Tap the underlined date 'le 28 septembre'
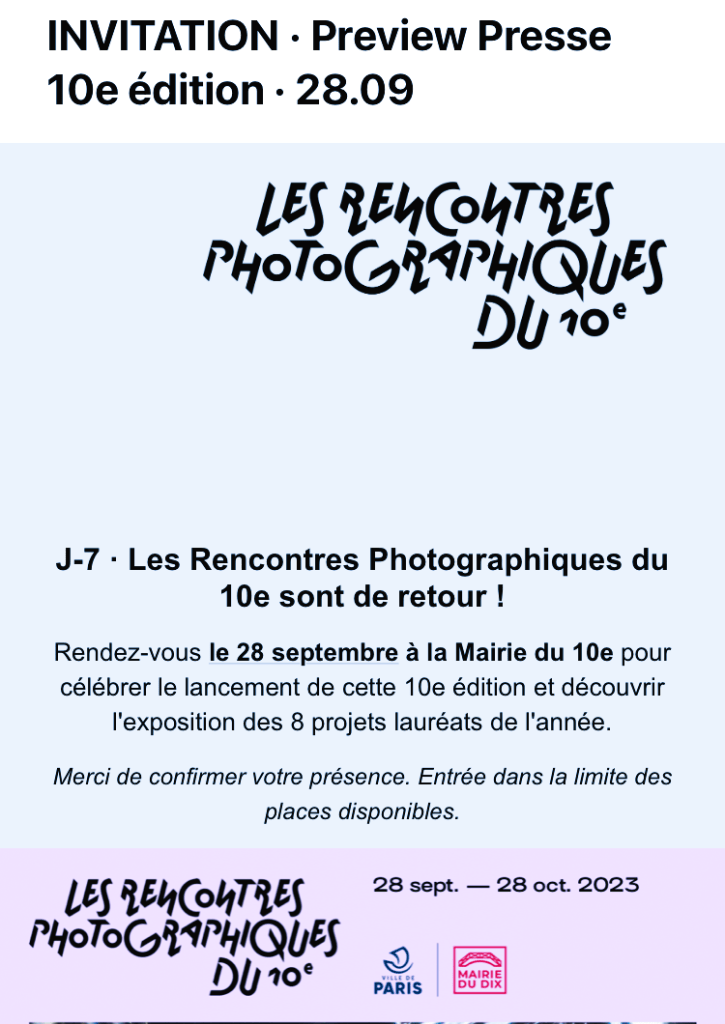 pyautogui.click(x=304, y=654)
